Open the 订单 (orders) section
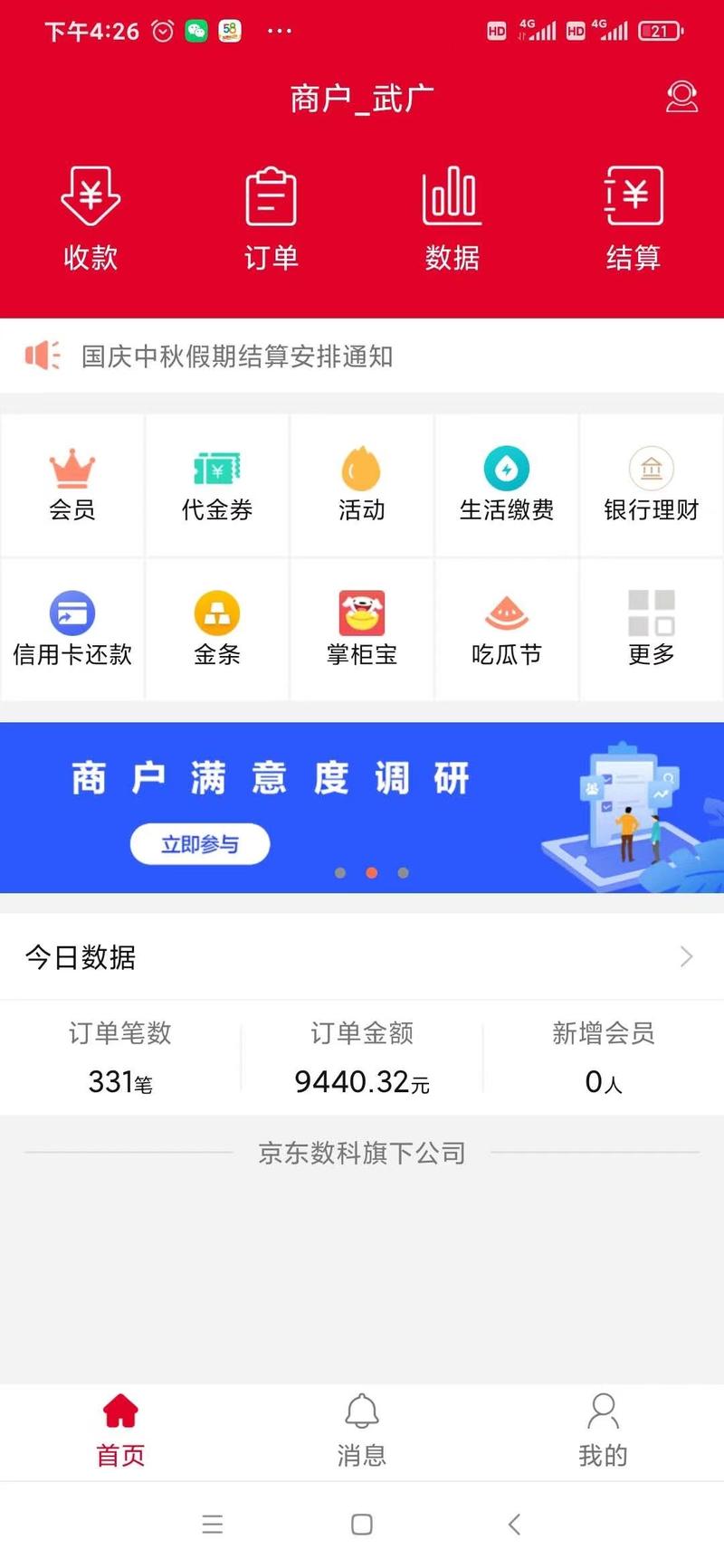Viewport: 724px width, 1568px height. pos(271,215)
